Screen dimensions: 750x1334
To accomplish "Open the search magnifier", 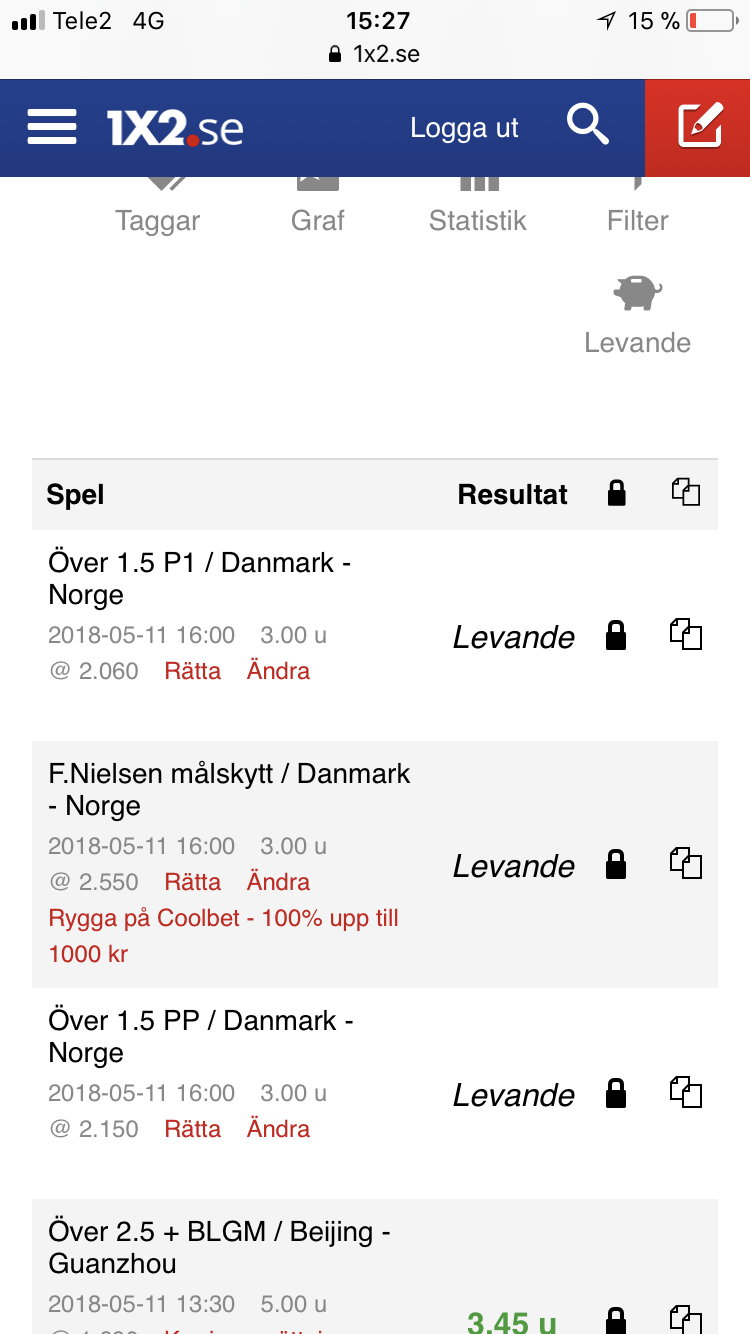I will 588,126.
